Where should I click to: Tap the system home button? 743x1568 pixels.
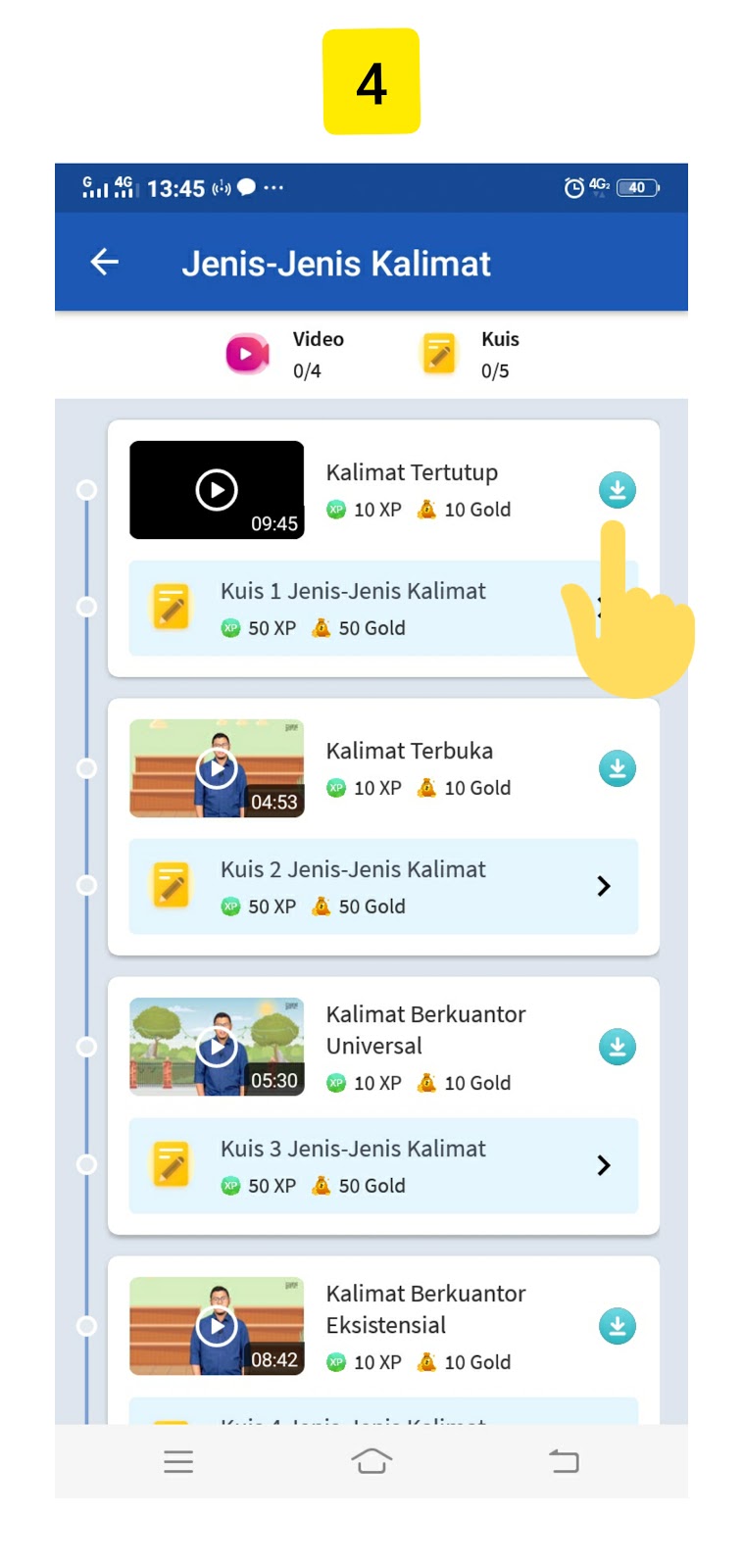pos(371,1461)
